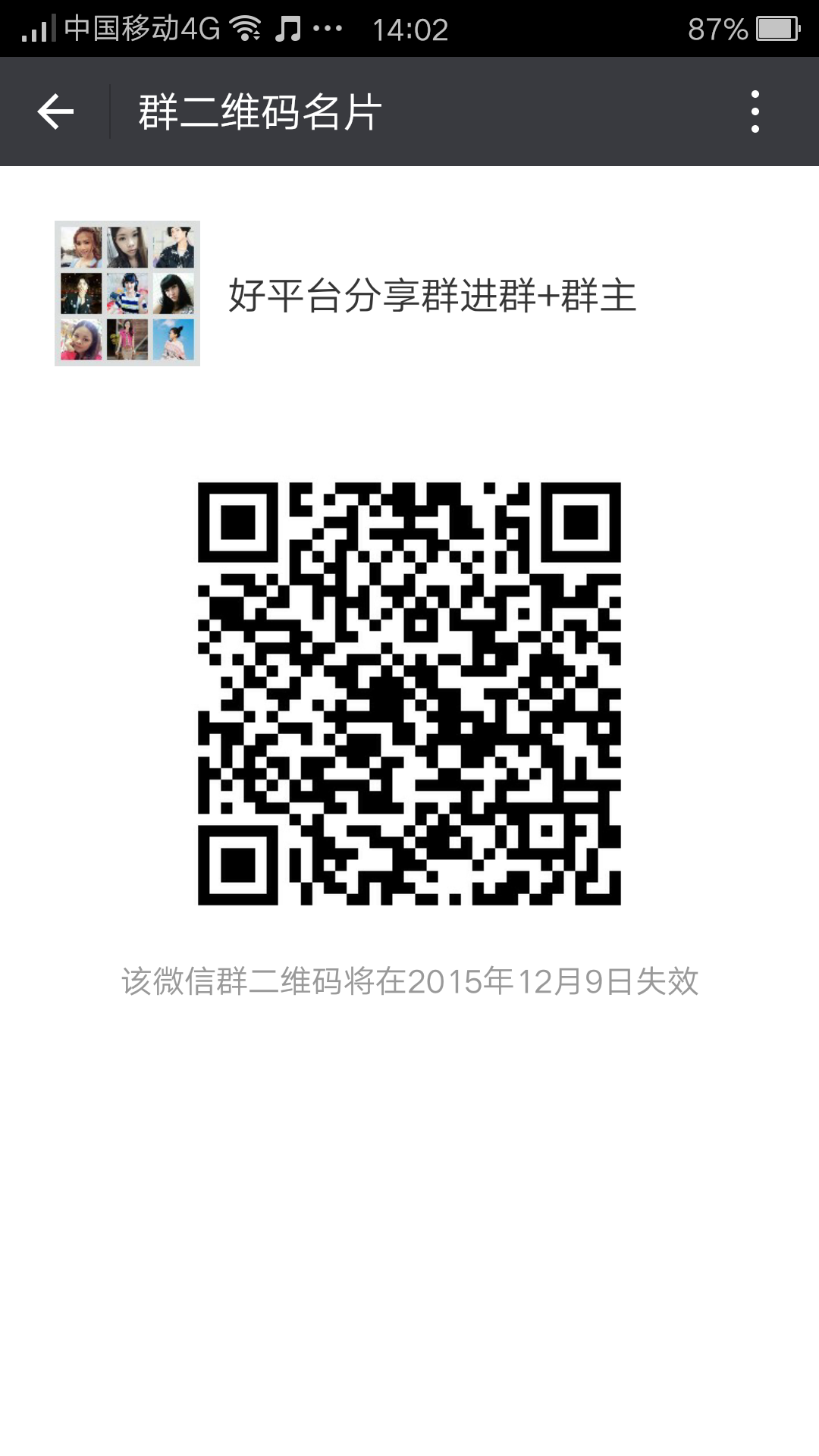819x1456 pixels.
Task: Open the three-dot overflow menu
Action: pyautogui.click(x=755, y=112)
